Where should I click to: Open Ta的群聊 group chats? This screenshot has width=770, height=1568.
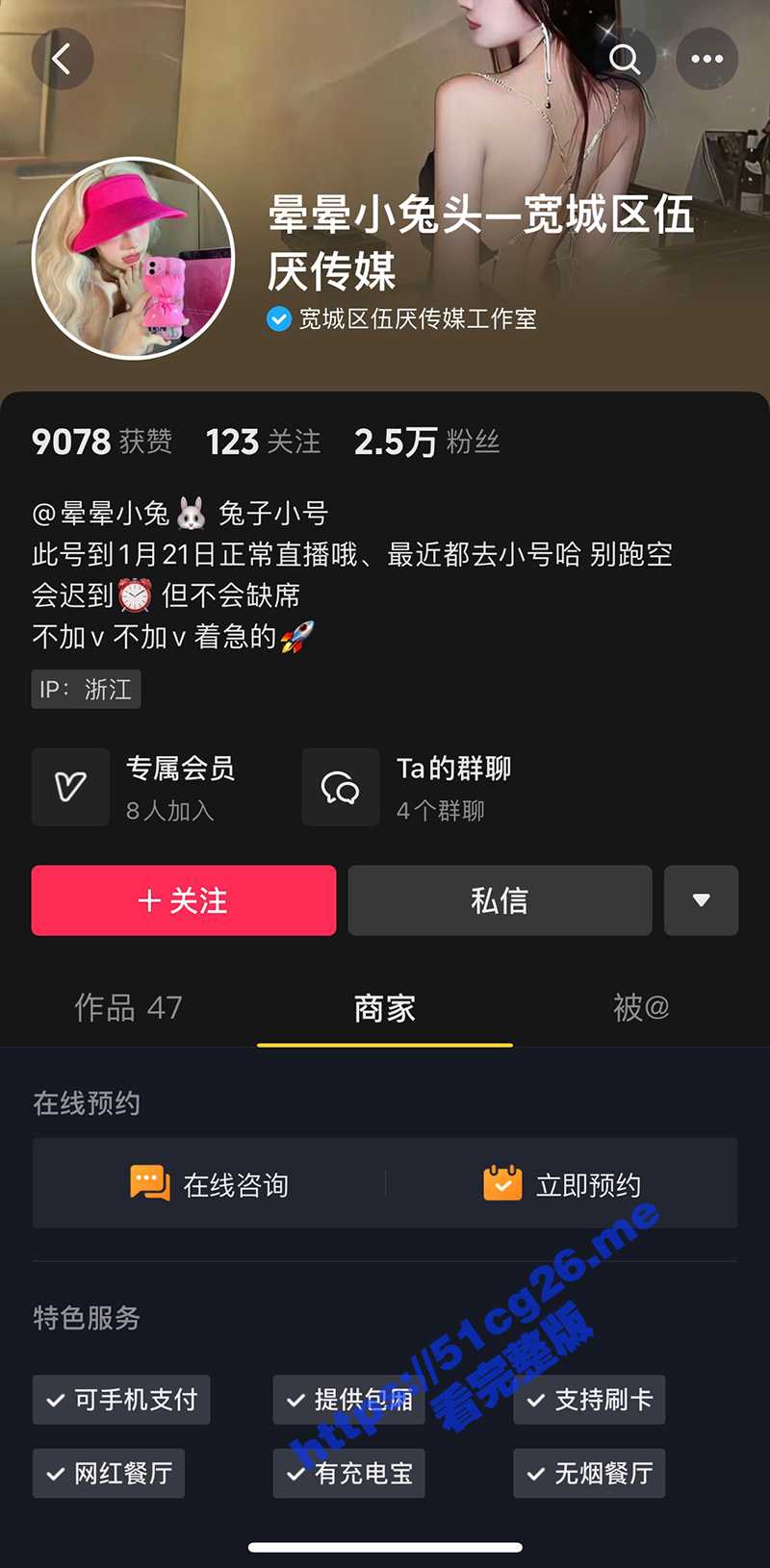[407, 787]
